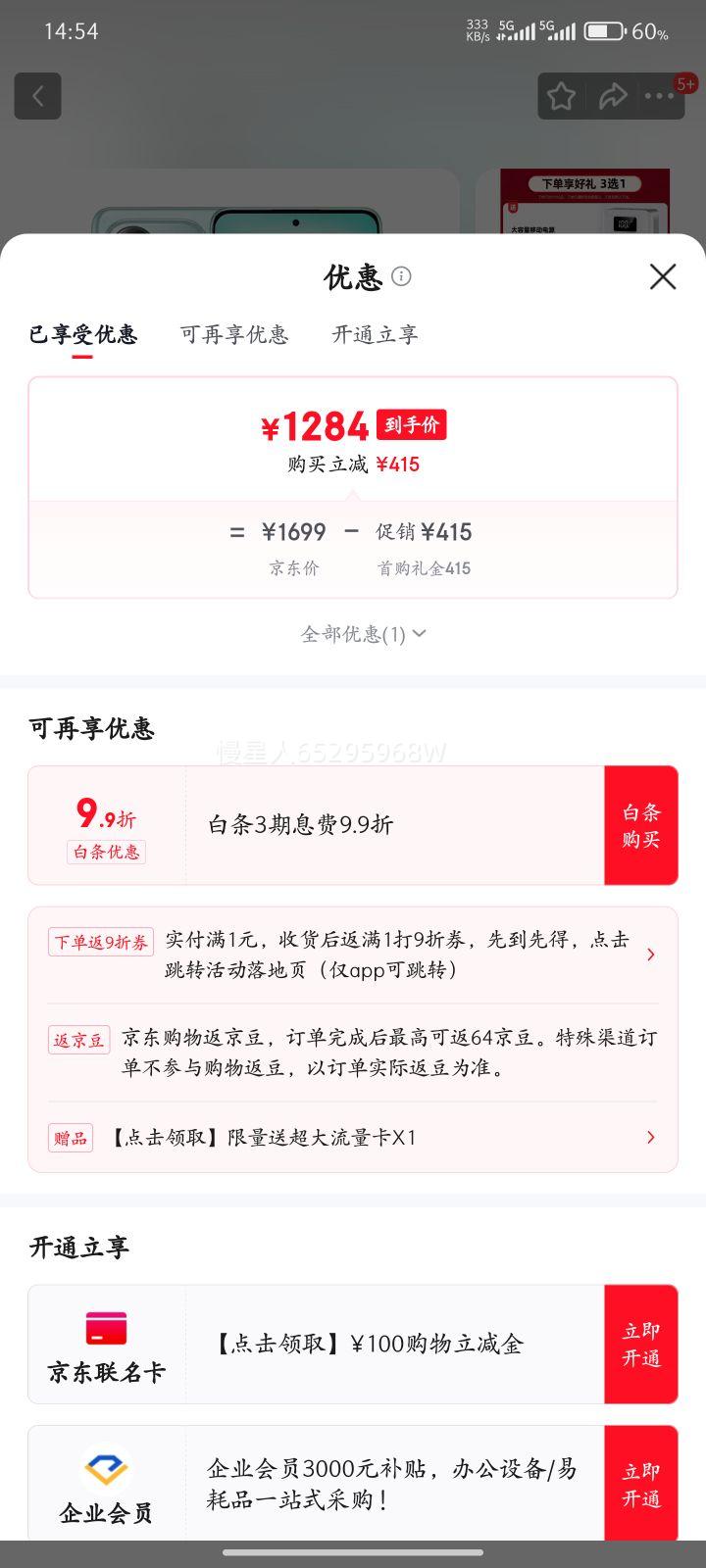Tap the star favorite icon

point(561,95)
